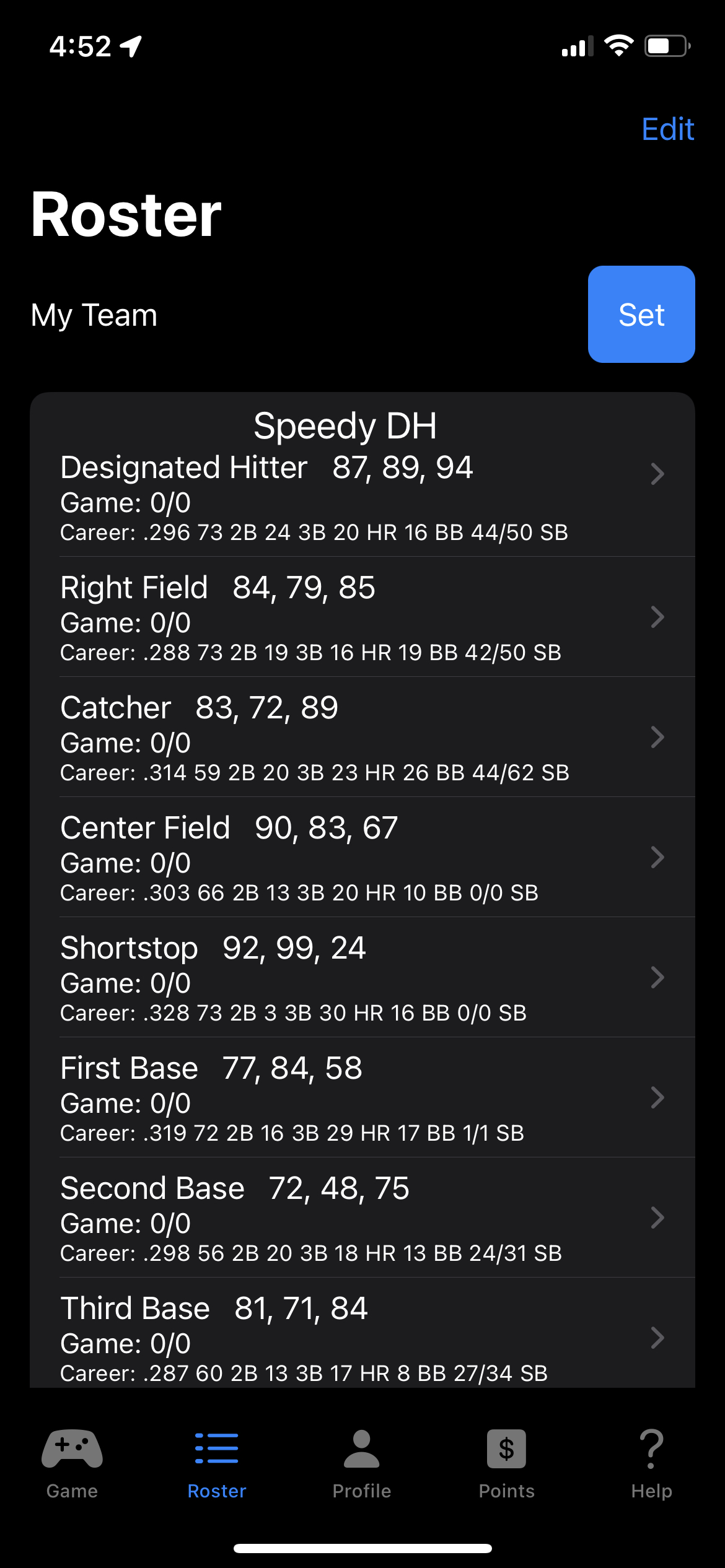Switch to the Game tab
The image size is (725, 1568).
pos(72,1464)
